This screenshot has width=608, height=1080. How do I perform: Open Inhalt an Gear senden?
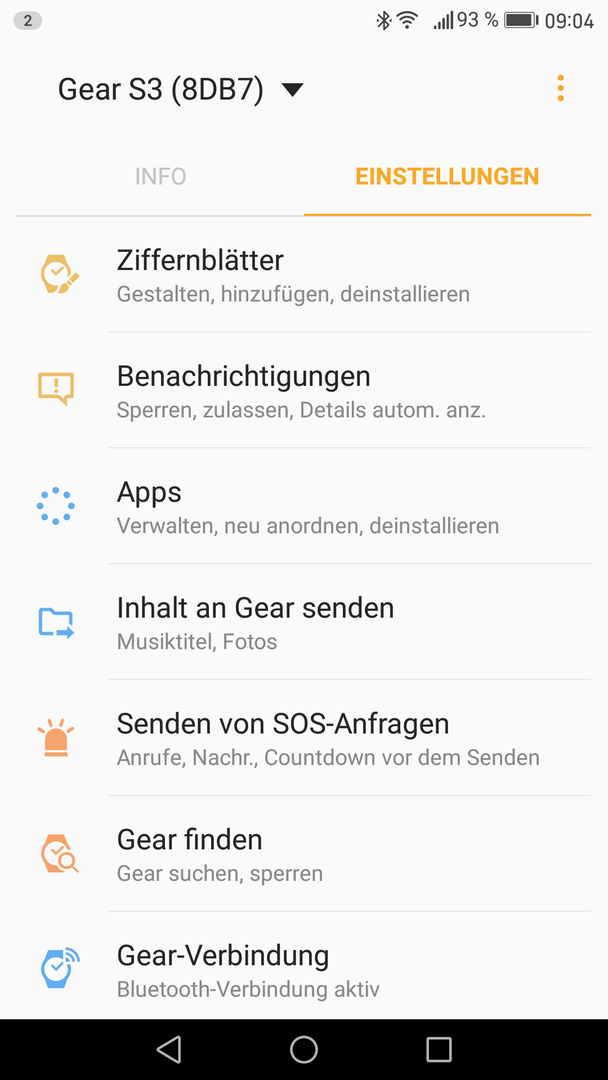(304, 621)
